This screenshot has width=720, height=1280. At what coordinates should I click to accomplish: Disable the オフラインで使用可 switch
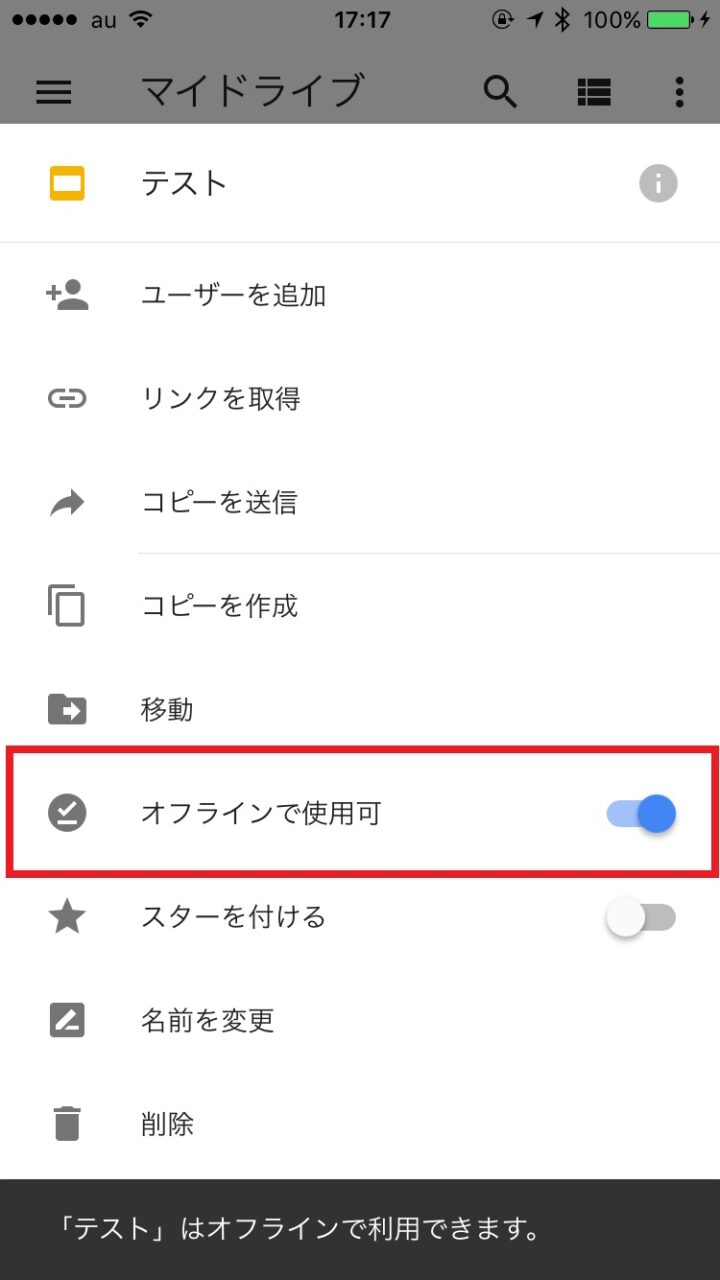[642, 814]
